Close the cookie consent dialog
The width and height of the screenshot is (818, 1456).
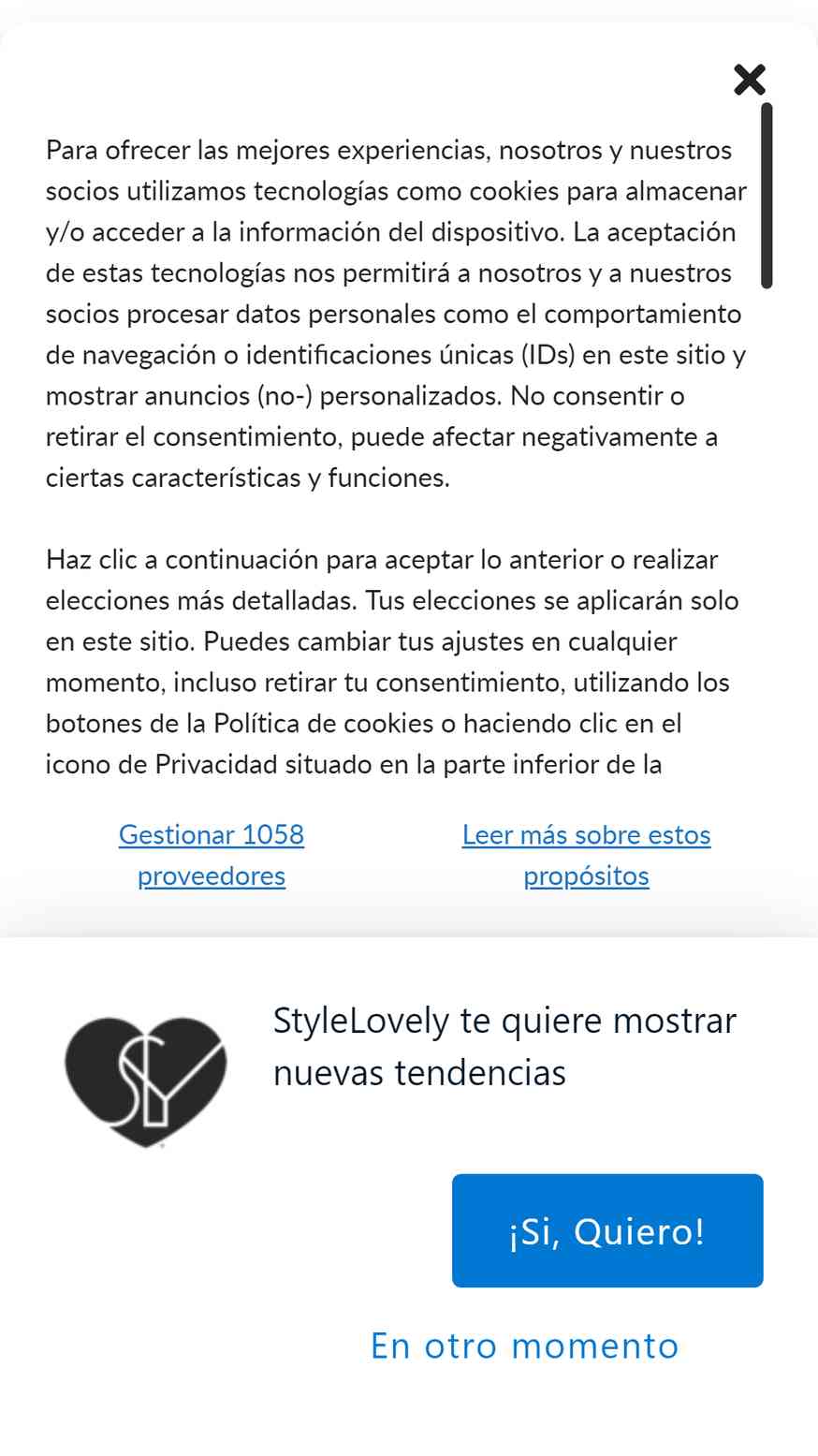click(x=750, y=81)
